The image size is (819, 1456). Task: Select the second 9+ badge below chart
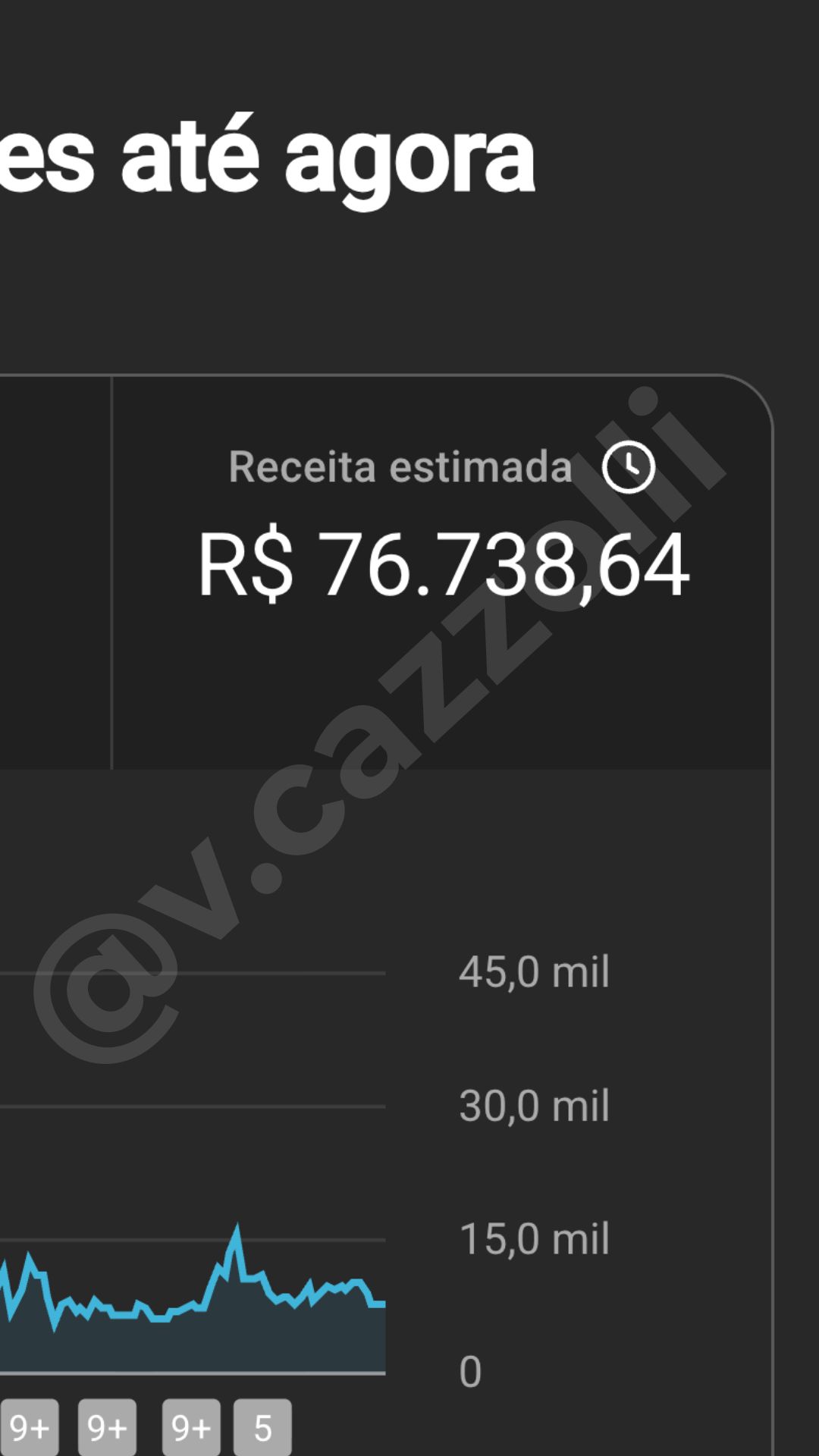(107, 1426)
